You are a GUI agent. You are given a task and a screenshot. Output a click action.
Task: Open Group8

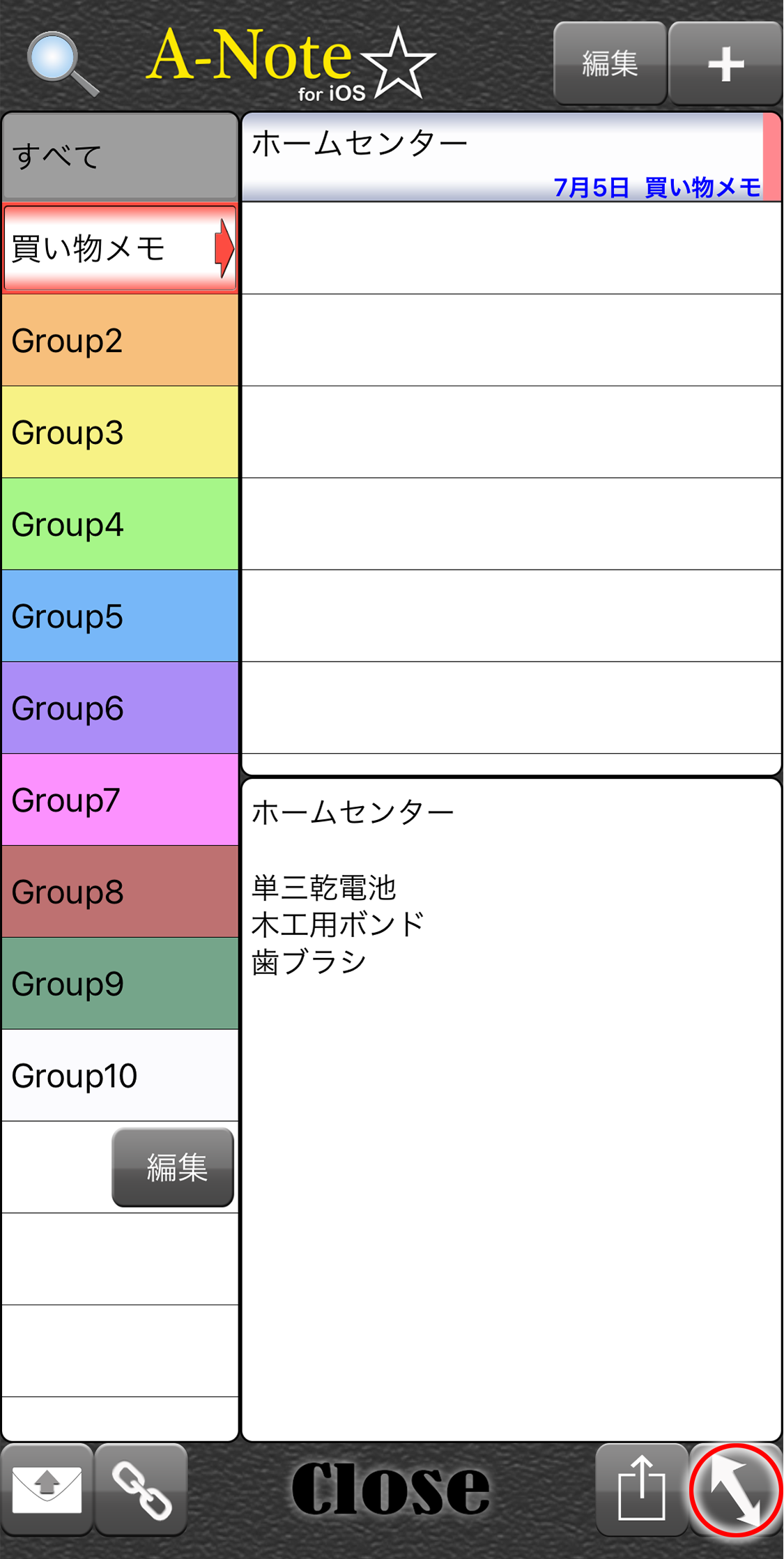(120, 892)
